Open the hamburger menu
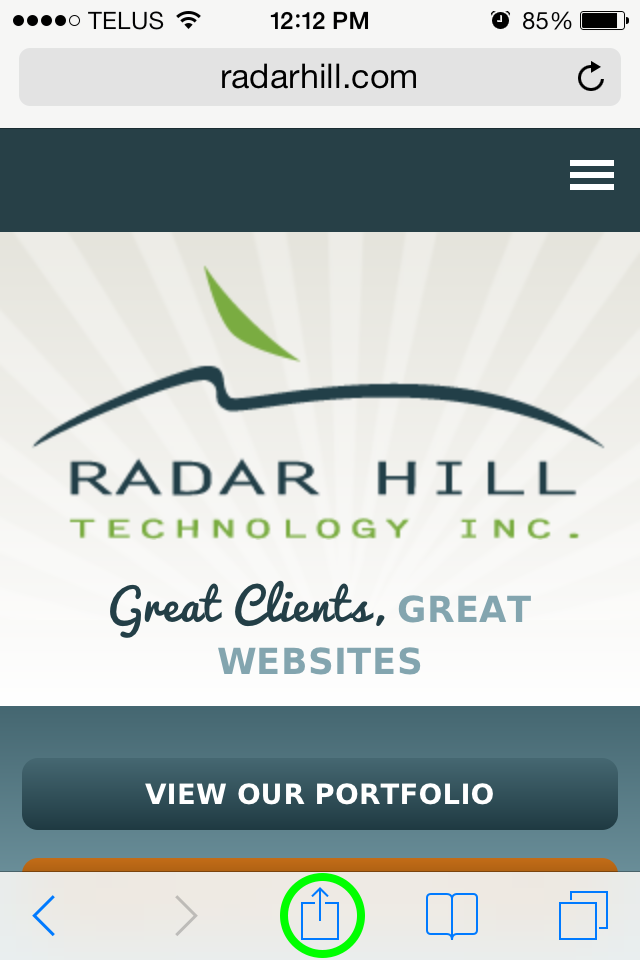 [591, 175]
